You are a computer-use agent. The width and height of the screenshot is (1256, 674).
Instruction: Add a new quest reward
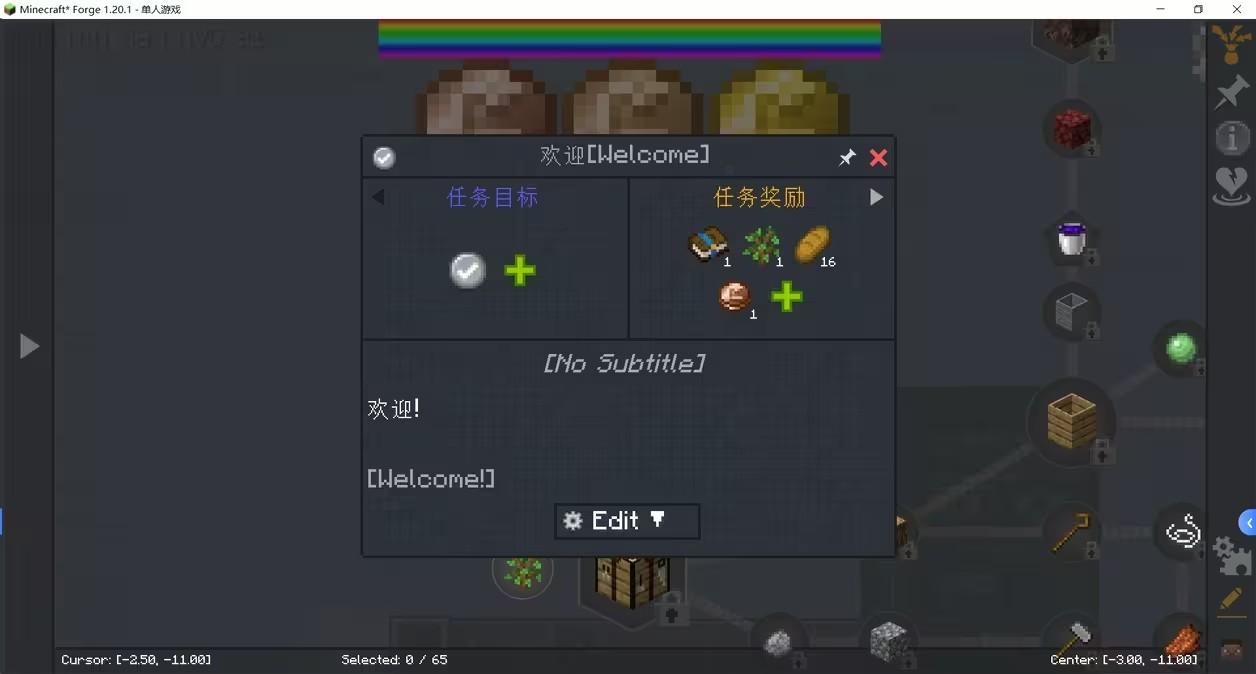787,297
